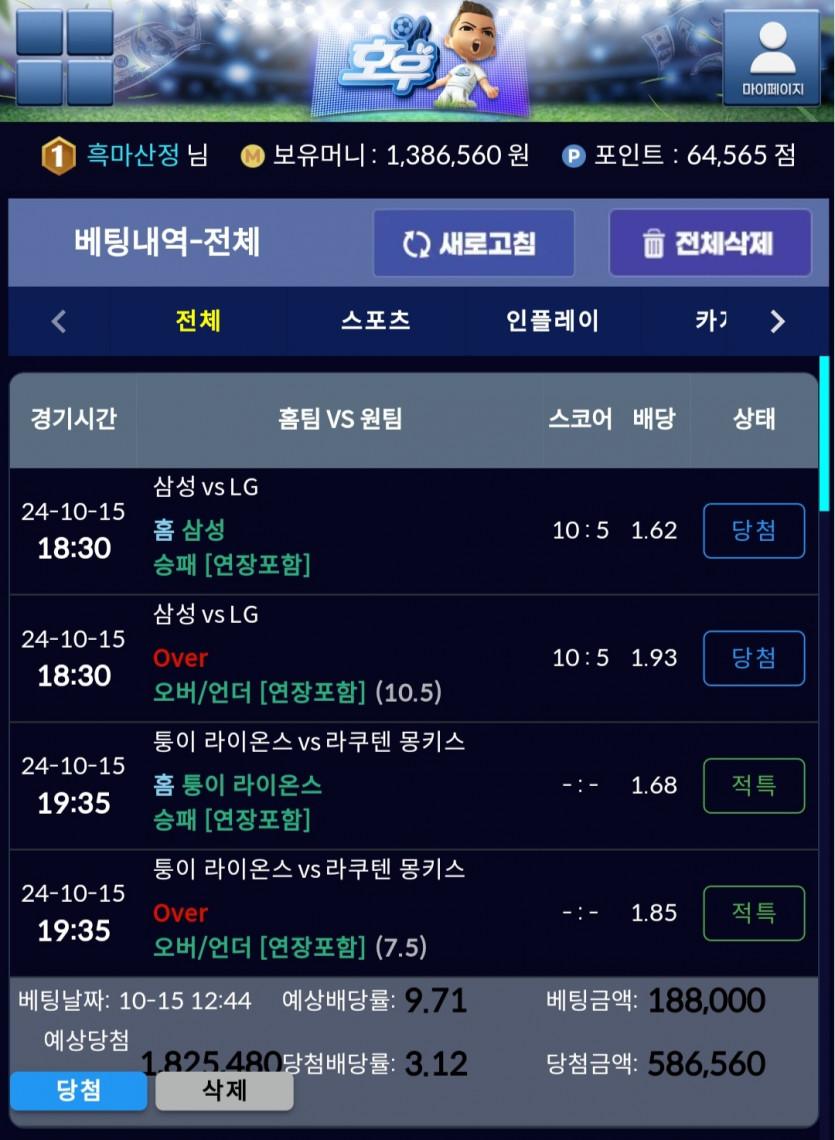Tap 삭제 to delete this bet
Viewport: 835px width, 1140px height.
click(x=224, y=1090)
